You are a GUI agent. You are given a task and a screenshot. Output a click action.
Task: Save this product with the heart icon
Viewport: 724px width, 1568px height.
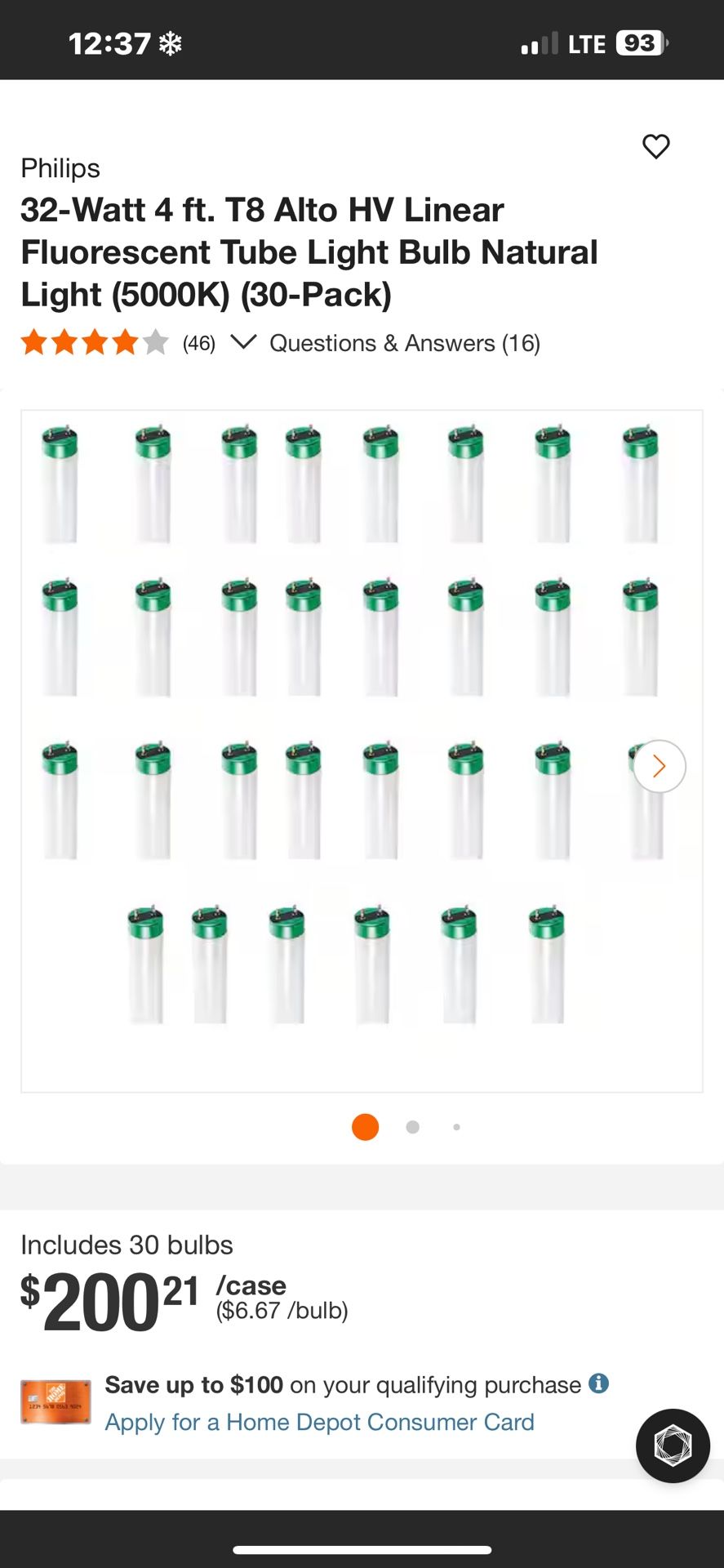(x=655, y=147)
